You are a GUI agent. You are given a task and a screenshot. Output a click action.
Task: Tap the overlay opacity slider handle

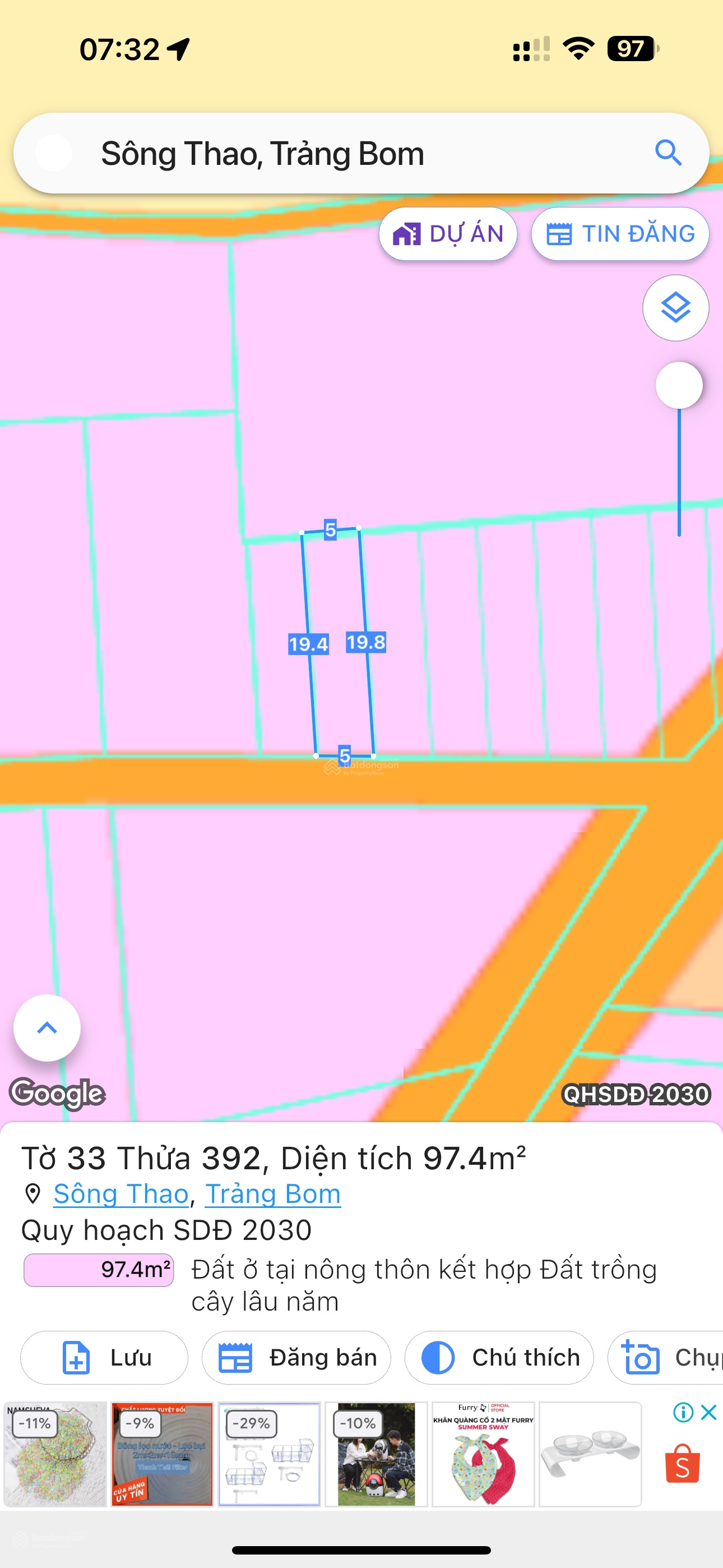679,385
